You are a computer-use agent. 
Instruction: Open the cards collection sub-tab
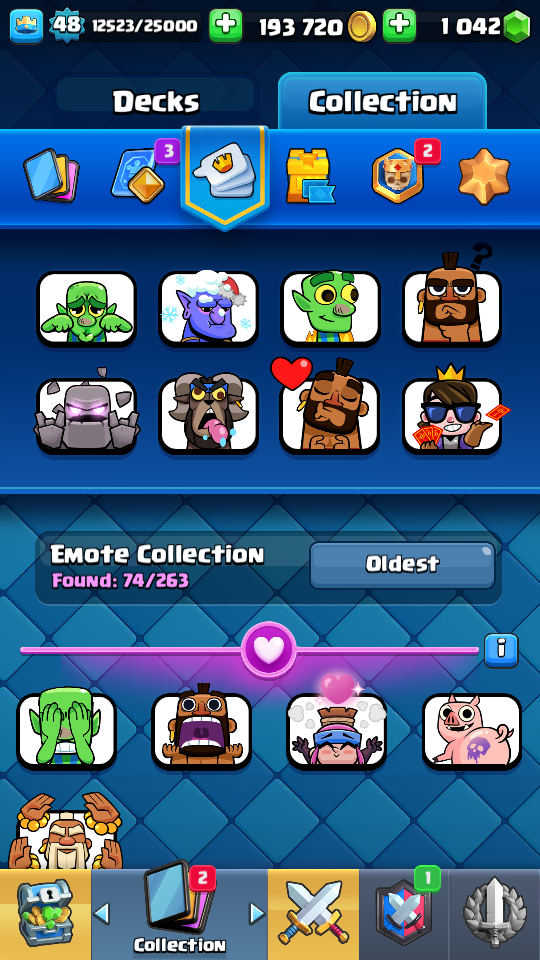click(51, 178)
